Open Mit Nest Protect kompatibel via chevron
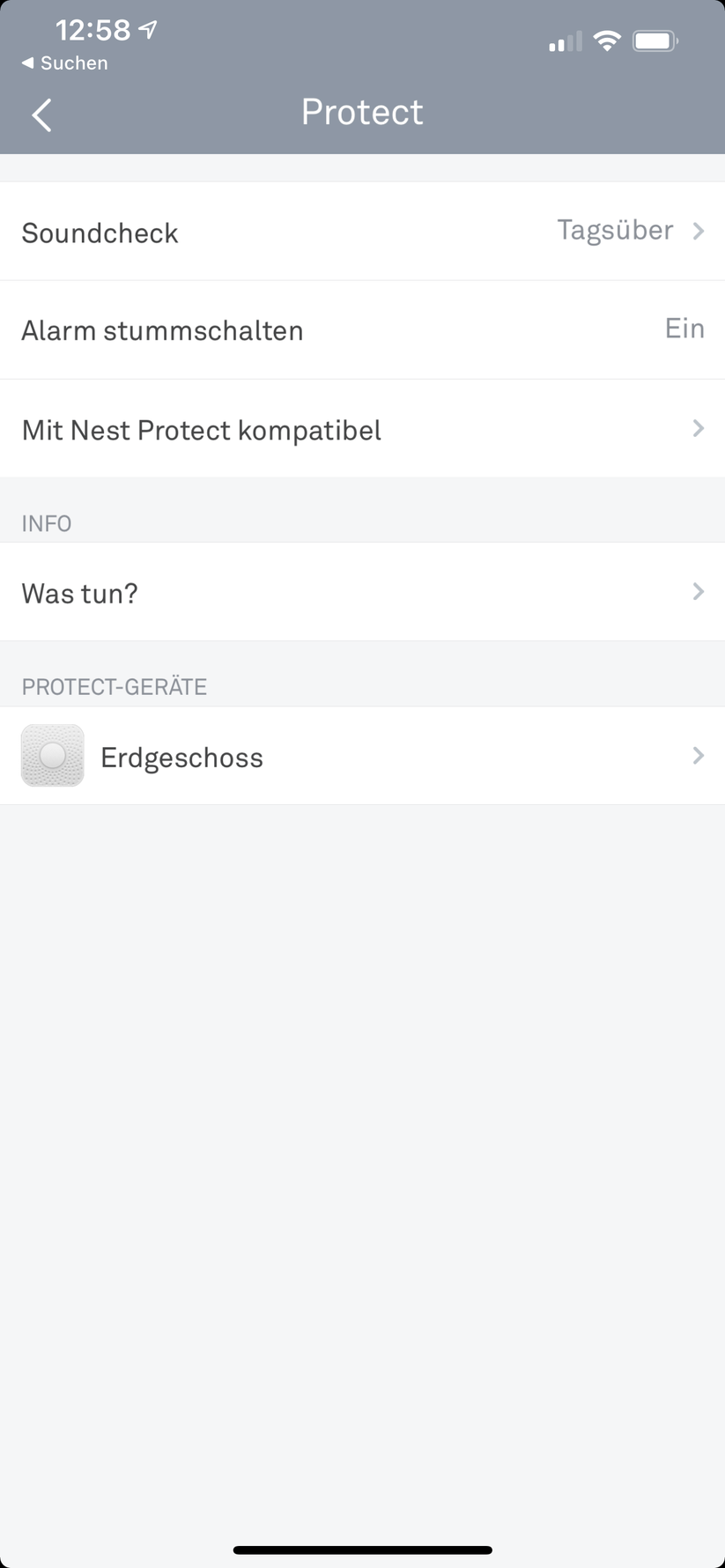The image size is (725, 1568). 699,429
